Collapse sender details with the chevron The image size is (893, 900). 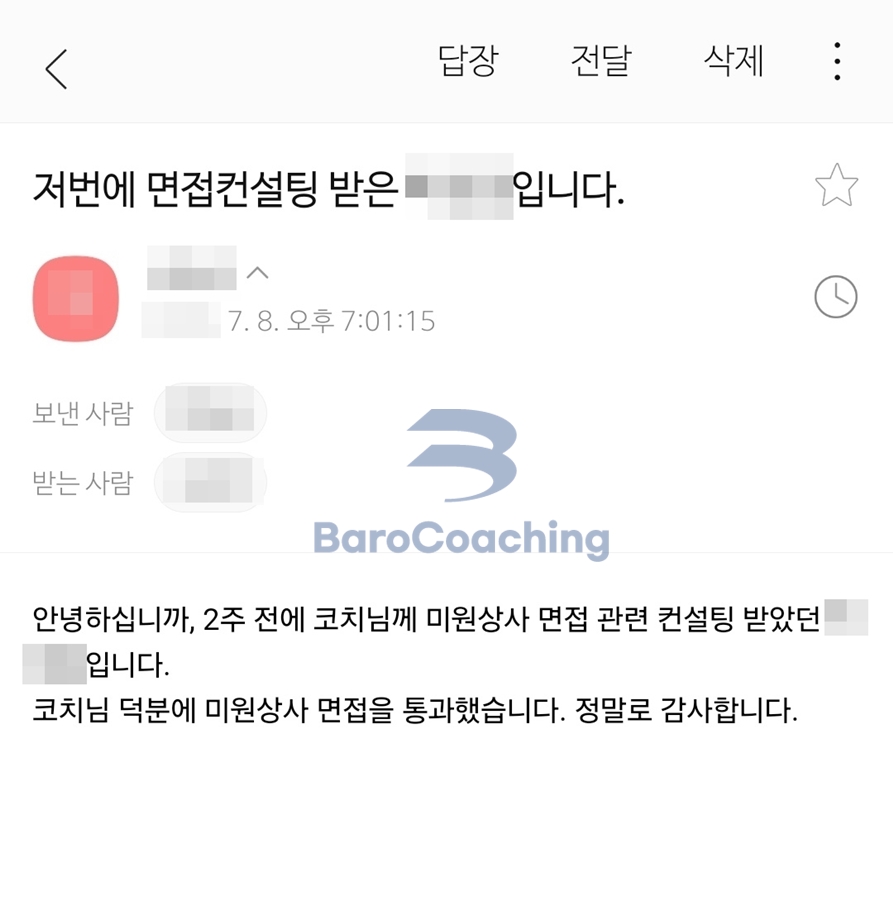[x=258, y=272]
